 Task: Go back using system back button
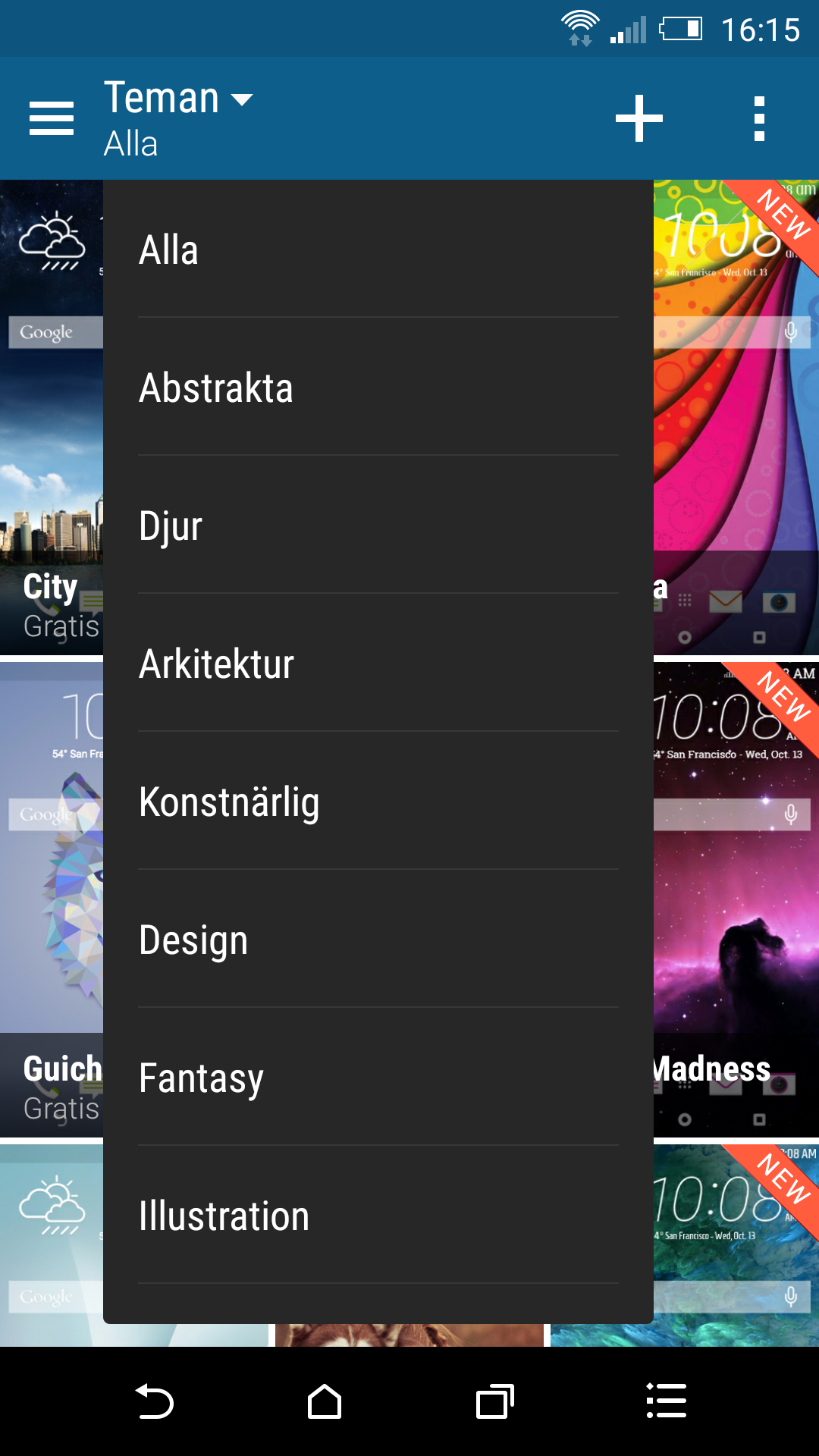coord(154,1401)
